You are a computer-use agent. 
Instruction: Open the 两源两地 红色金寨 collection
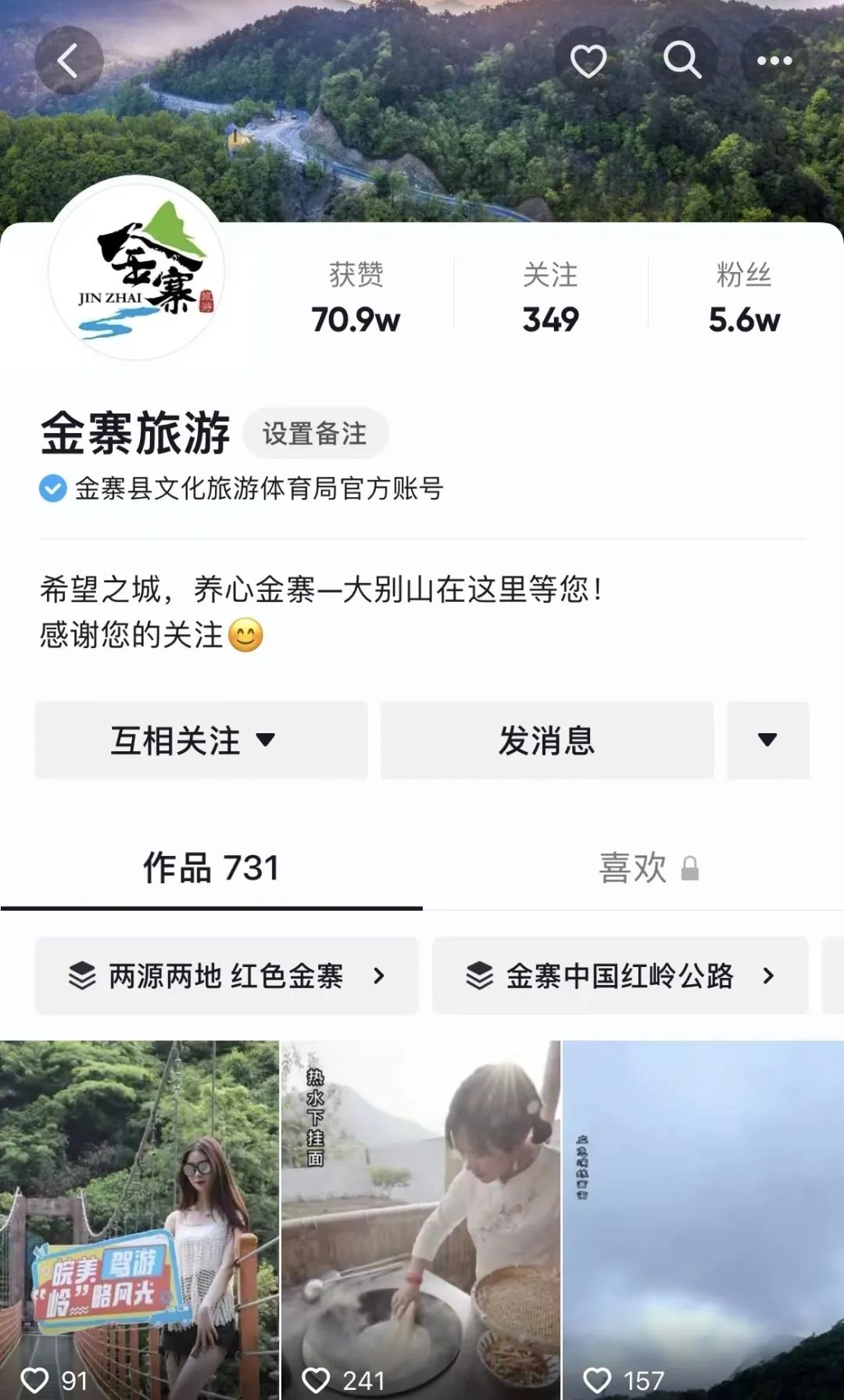click(x=227, y=976)
